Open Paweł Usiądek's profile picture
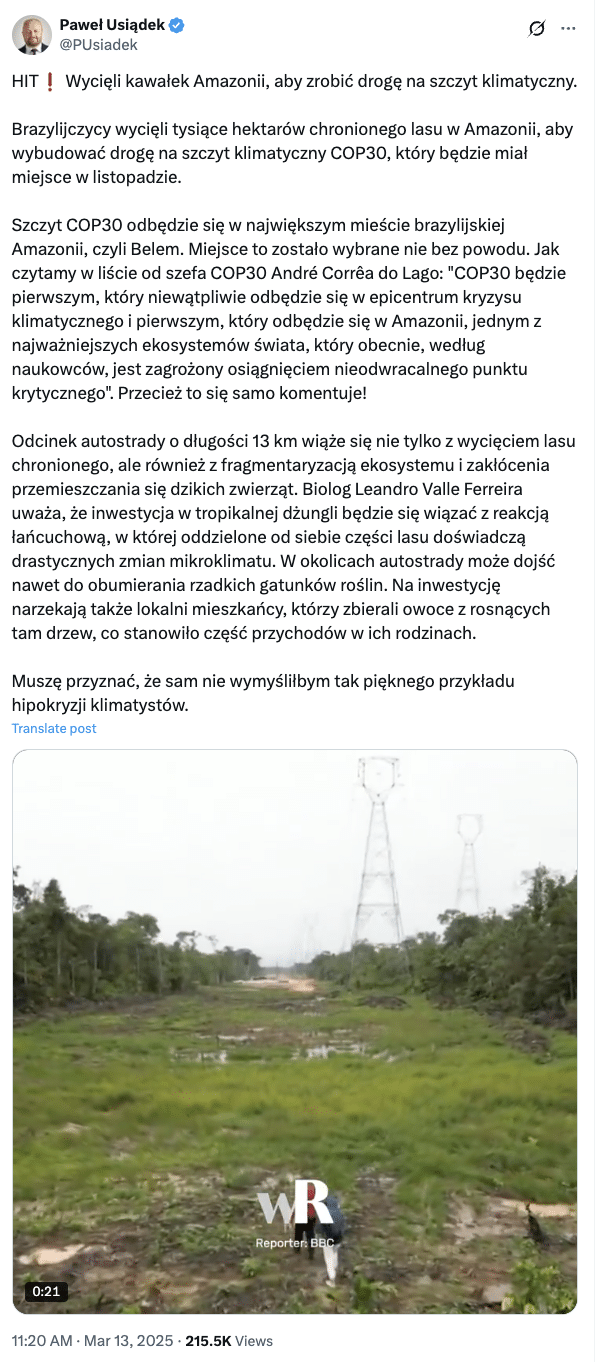 (32, 34)
